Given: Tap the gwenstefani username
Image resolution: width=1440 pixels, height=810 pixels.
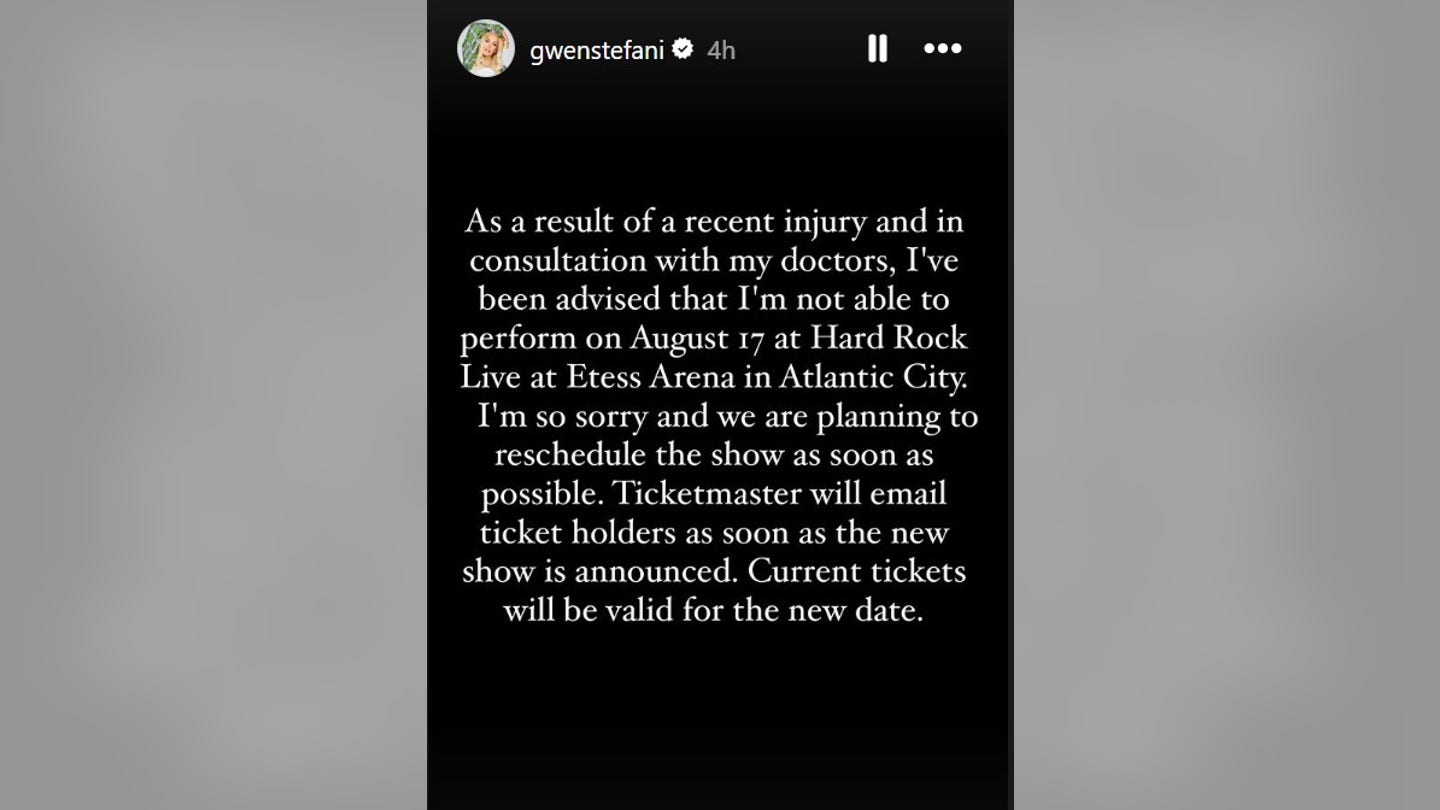Looking at the screenshot, I should click(x=596, y=50).
